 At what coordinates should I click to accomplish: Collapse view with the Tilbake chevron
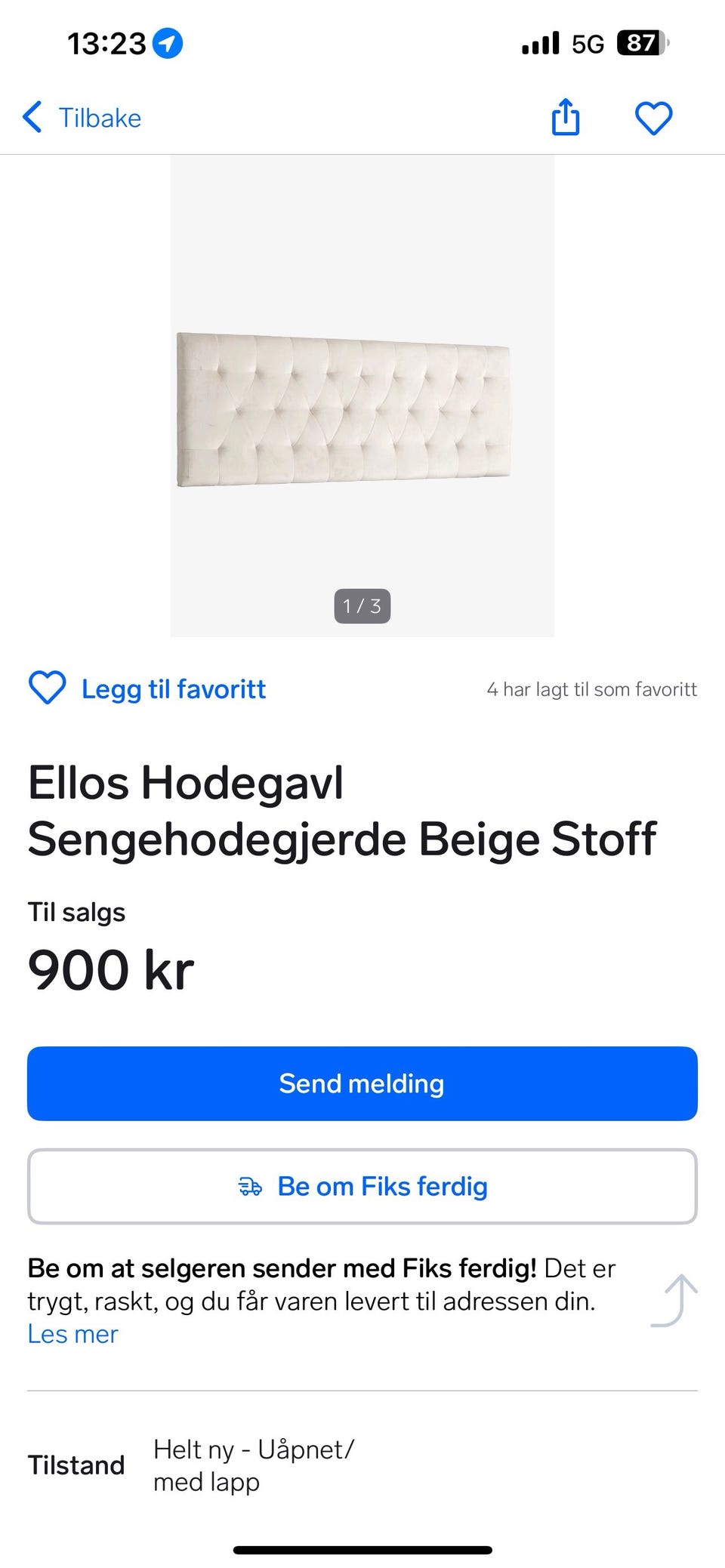pos(32,118)
